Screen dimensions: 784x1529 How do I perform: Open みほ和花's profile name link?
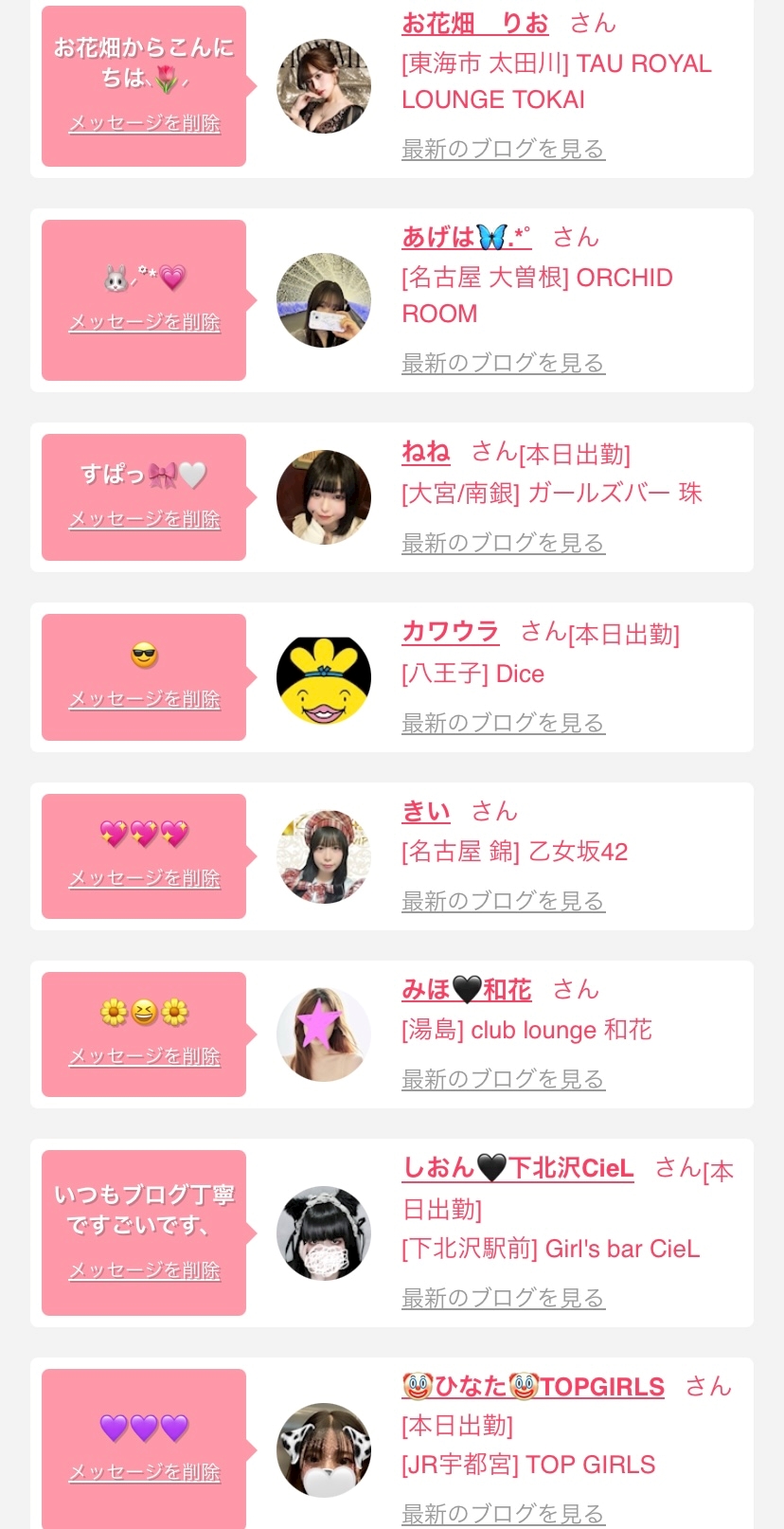click(x=466, y=990)
